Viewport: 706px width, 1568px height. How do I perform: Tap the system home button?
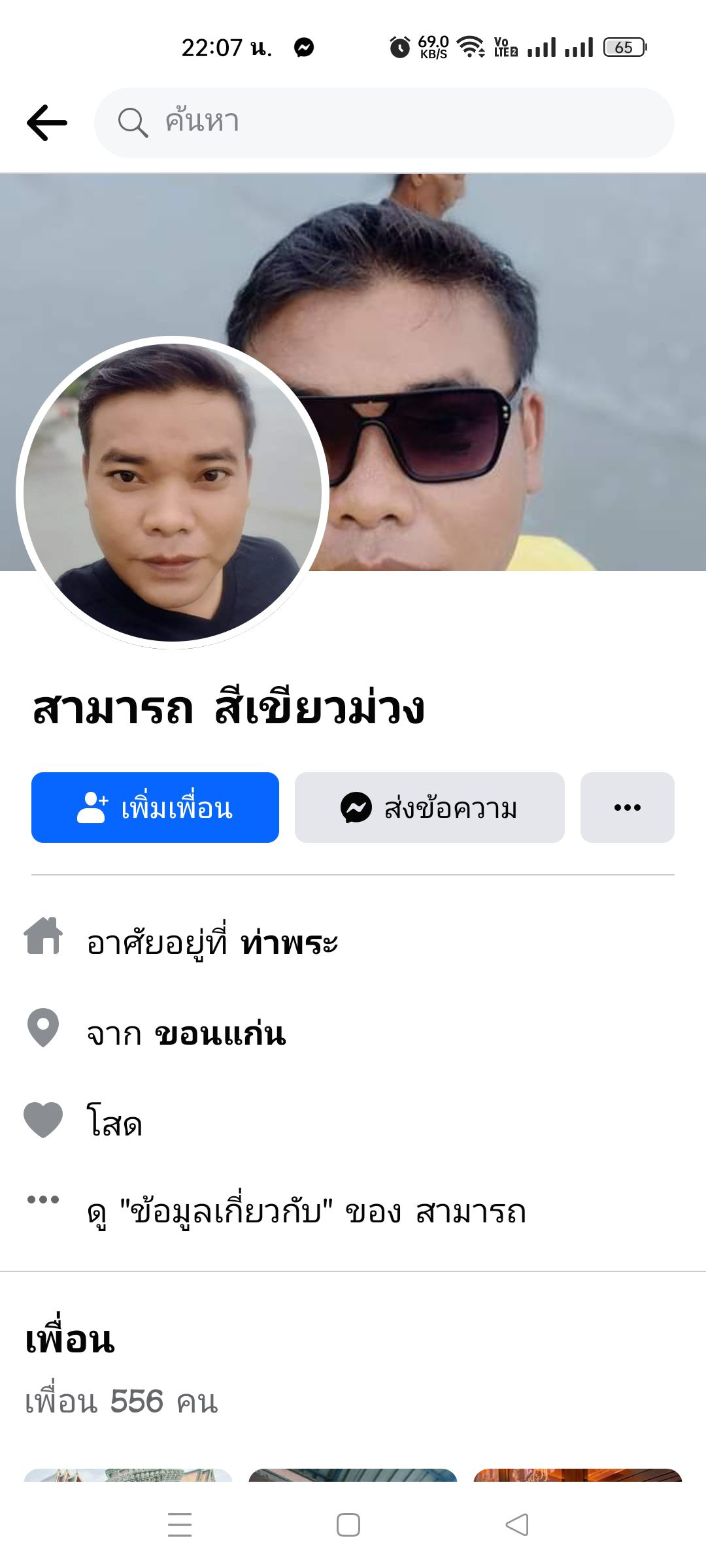tap(348, 1525)
